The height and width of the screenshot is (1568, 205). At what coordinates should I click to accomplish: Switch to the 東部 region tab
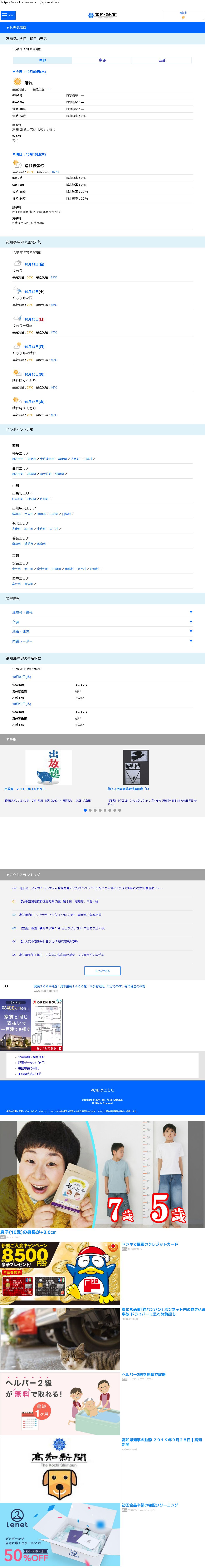[x=102, y=60]
